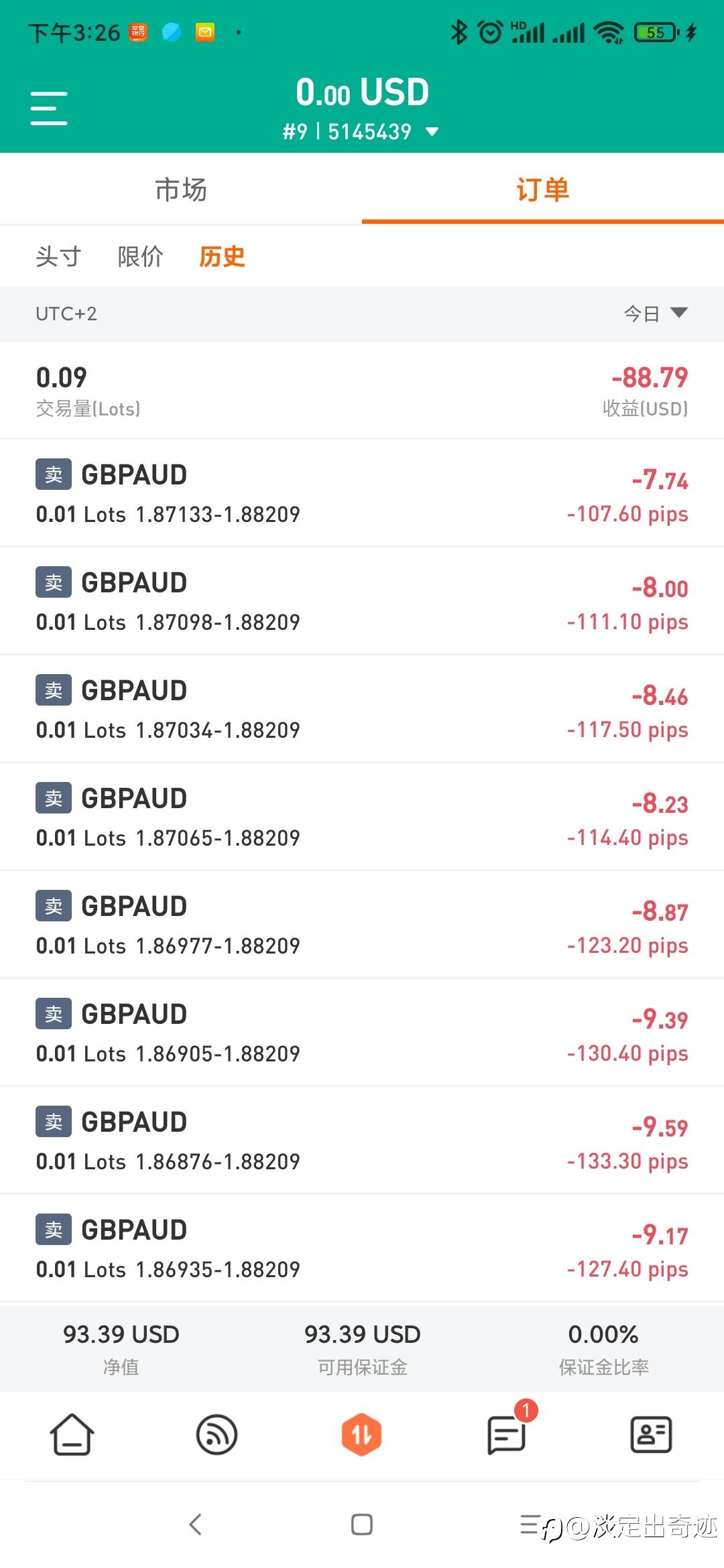
Task: Open the GBPAUD trade with -7.74 loss
Action: (x=362, y=493)
